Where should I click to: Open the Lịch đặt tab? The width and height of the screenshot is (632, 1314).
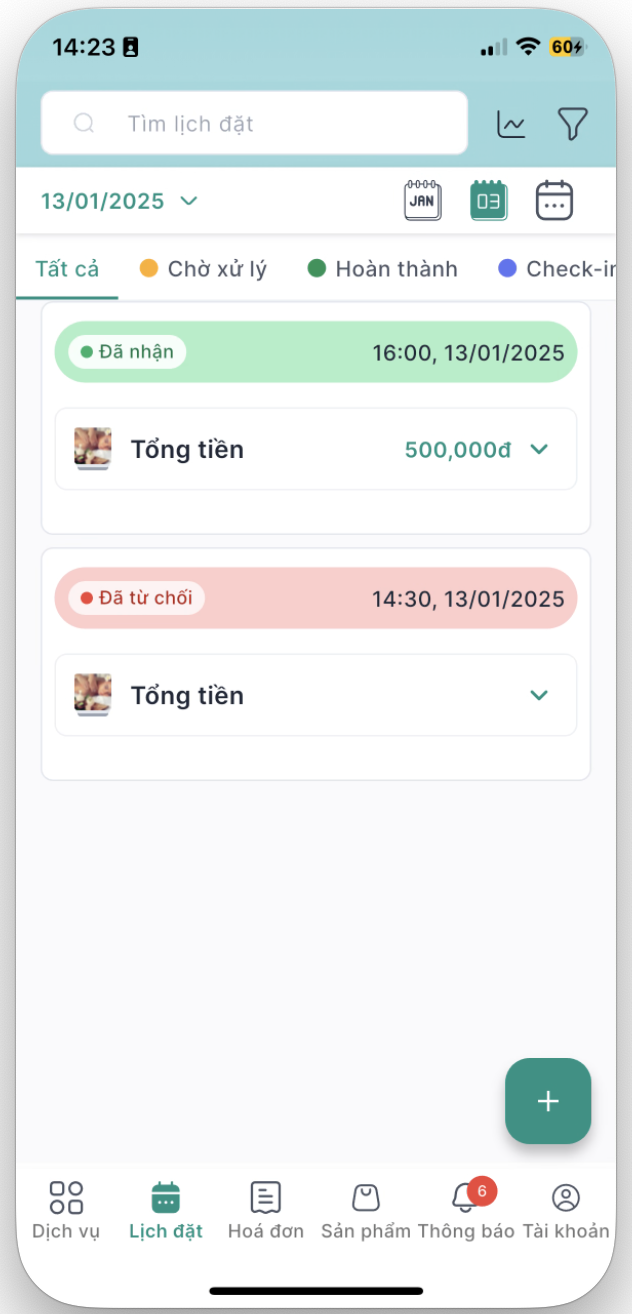coord(166,1210)
